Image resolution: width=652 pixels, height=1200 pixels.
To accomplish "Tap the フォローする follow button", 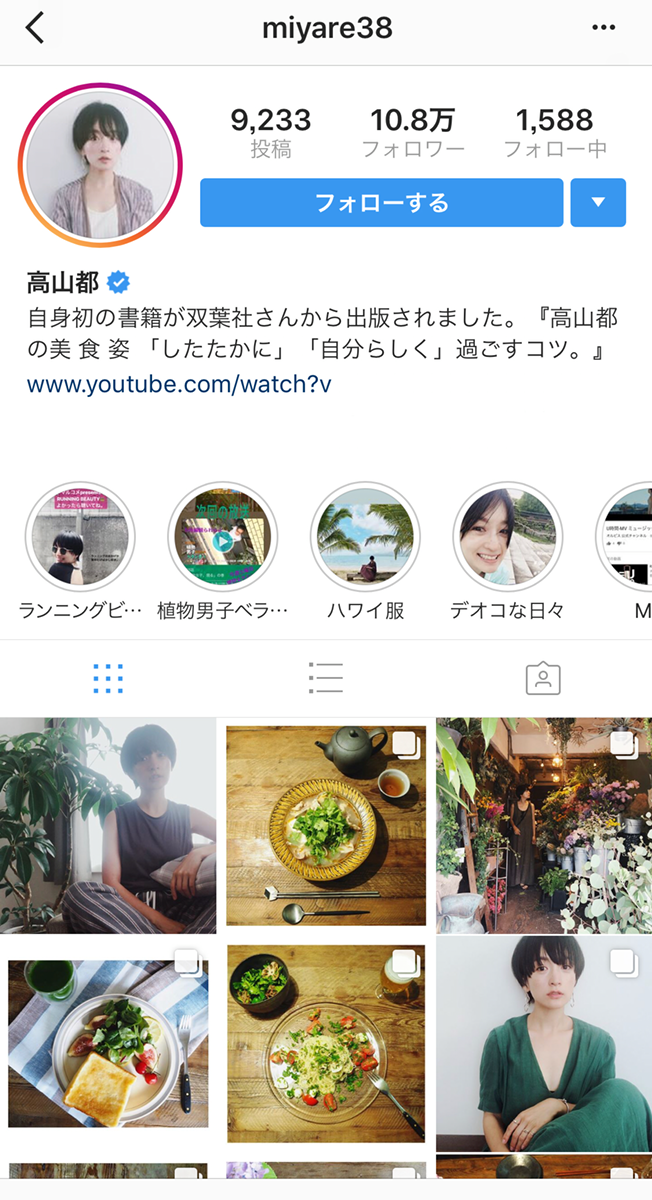I will pos(381,203).
